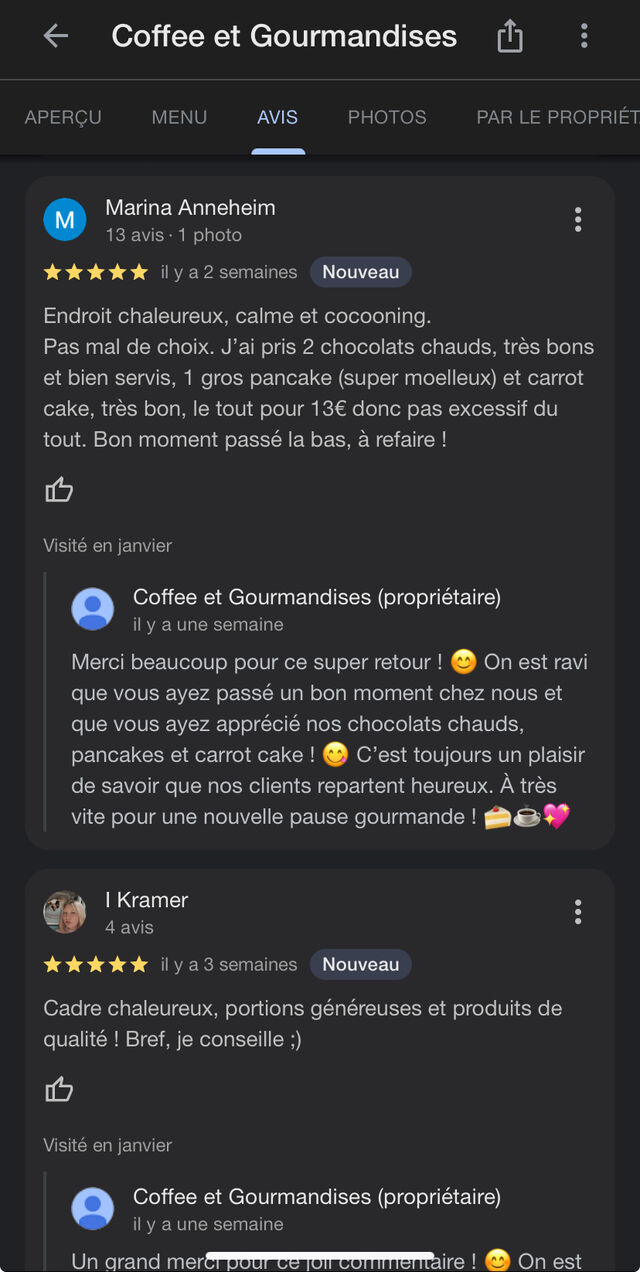640x1272 pixels.
Task: Open options for I Kramer's review
Action: (578, 912)
